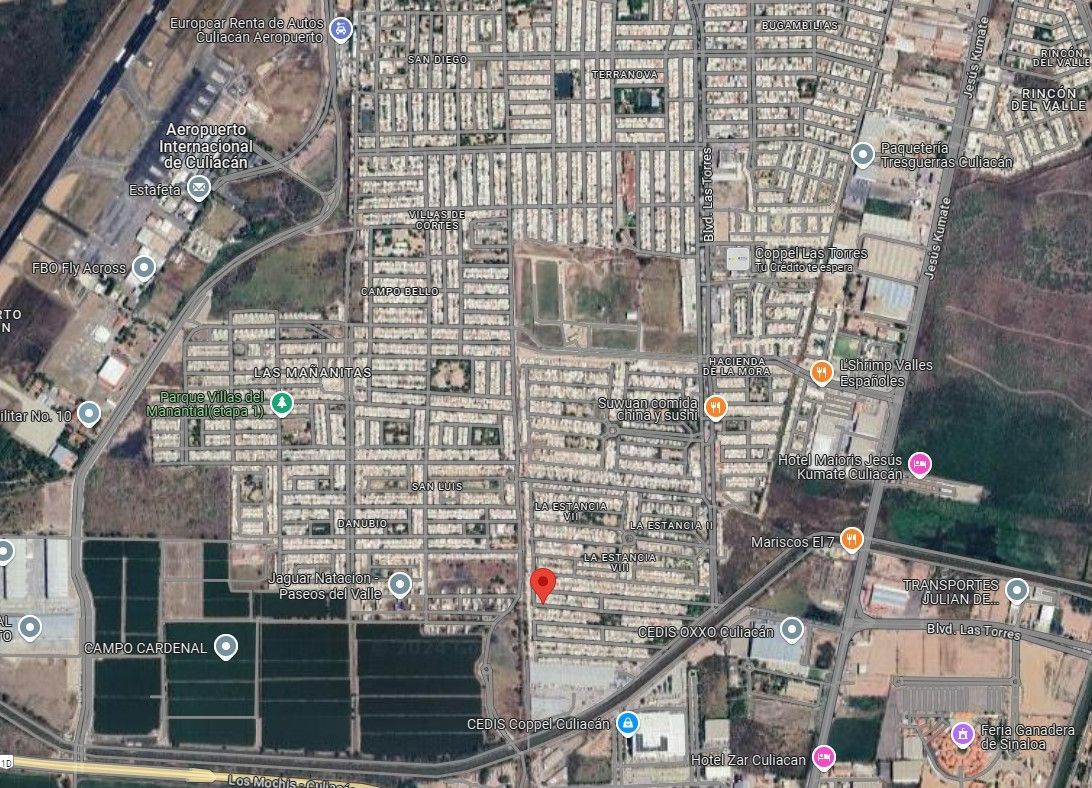Select Aeropuerto Internacional de Culiacán label

tap(206, 146)
